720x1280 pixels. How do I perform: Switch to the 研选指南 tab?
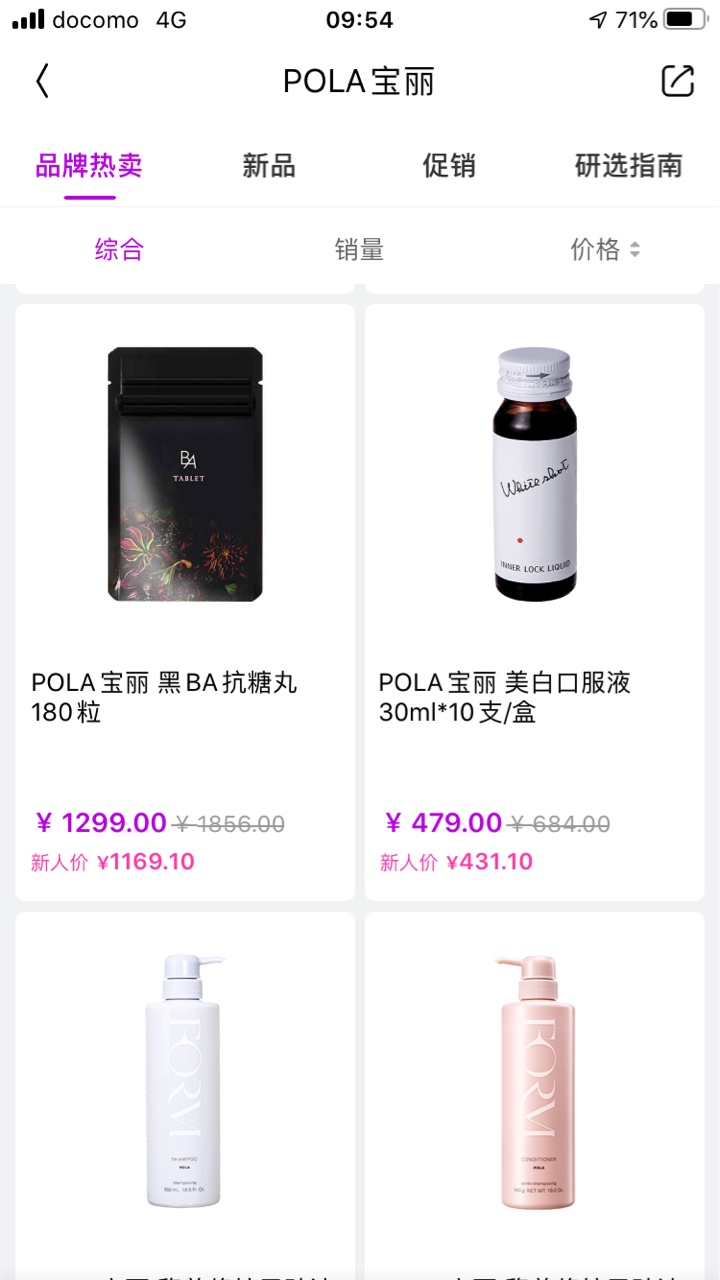pyautogui.click(x=629, y=166)
